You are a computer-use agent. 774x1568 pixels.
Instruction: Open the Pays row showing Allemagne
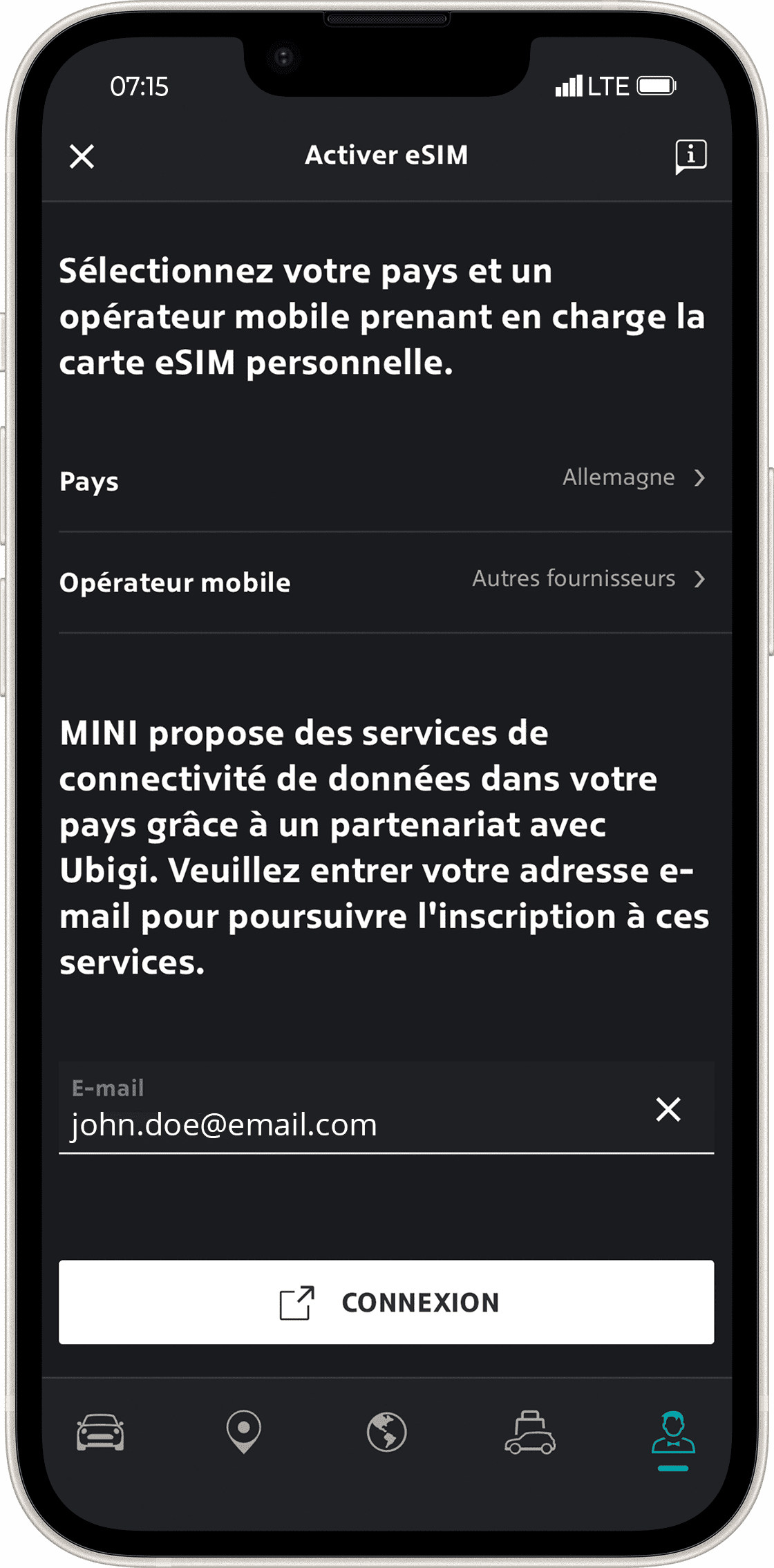(386, 480)
